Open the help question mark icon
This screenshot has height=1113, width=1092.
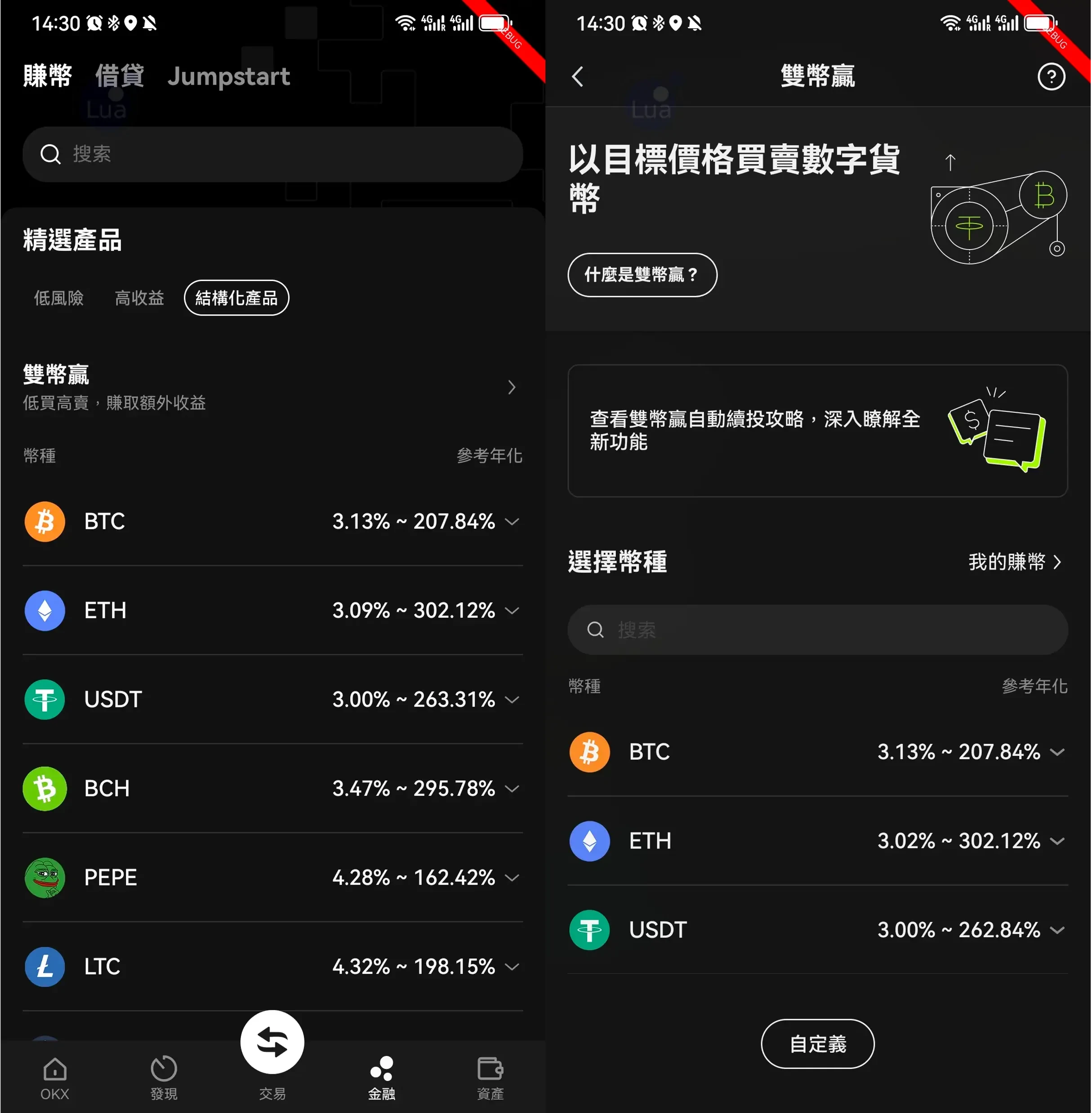[x=1051, y=77]
